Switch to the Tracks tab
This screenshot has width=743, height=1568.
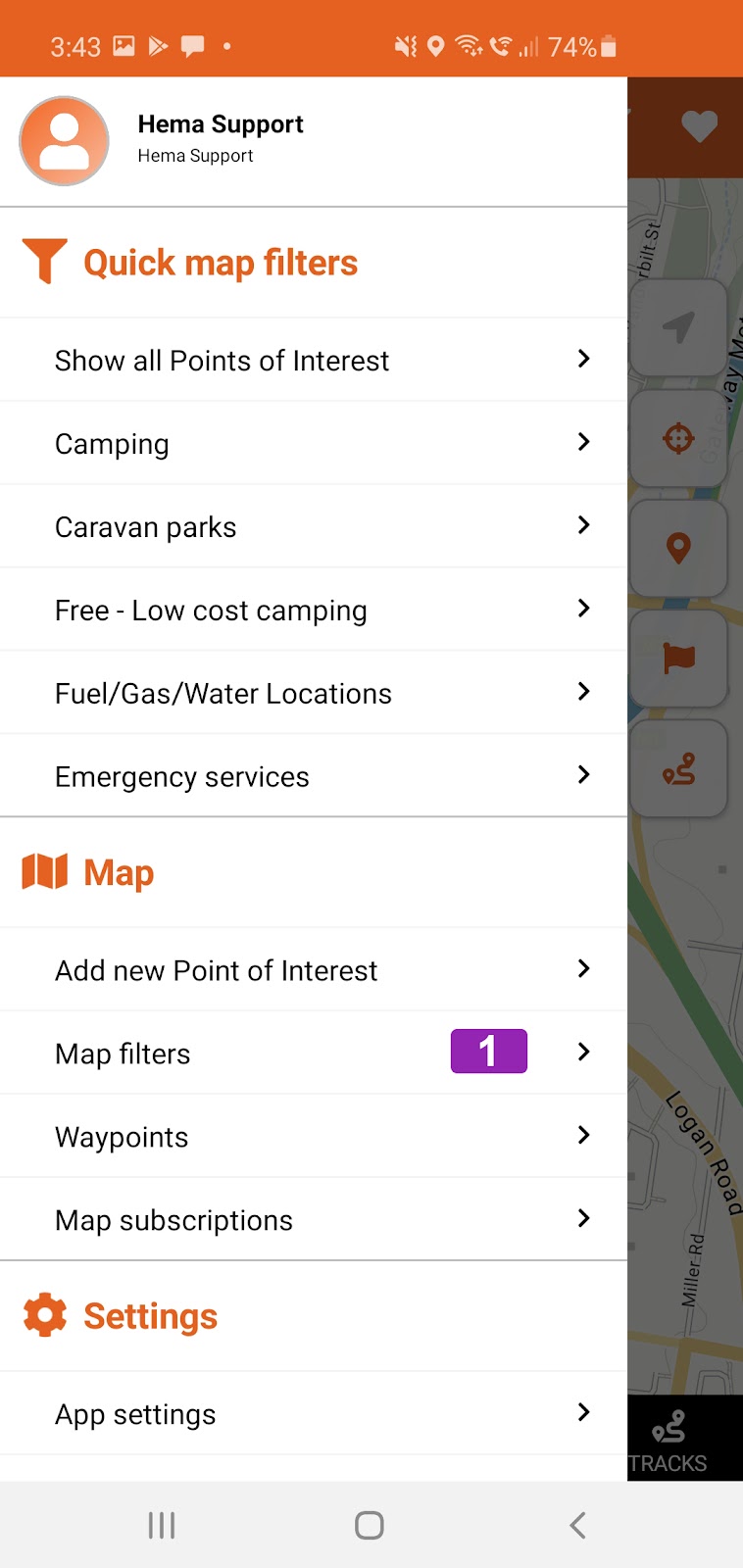click(669, 1441)
